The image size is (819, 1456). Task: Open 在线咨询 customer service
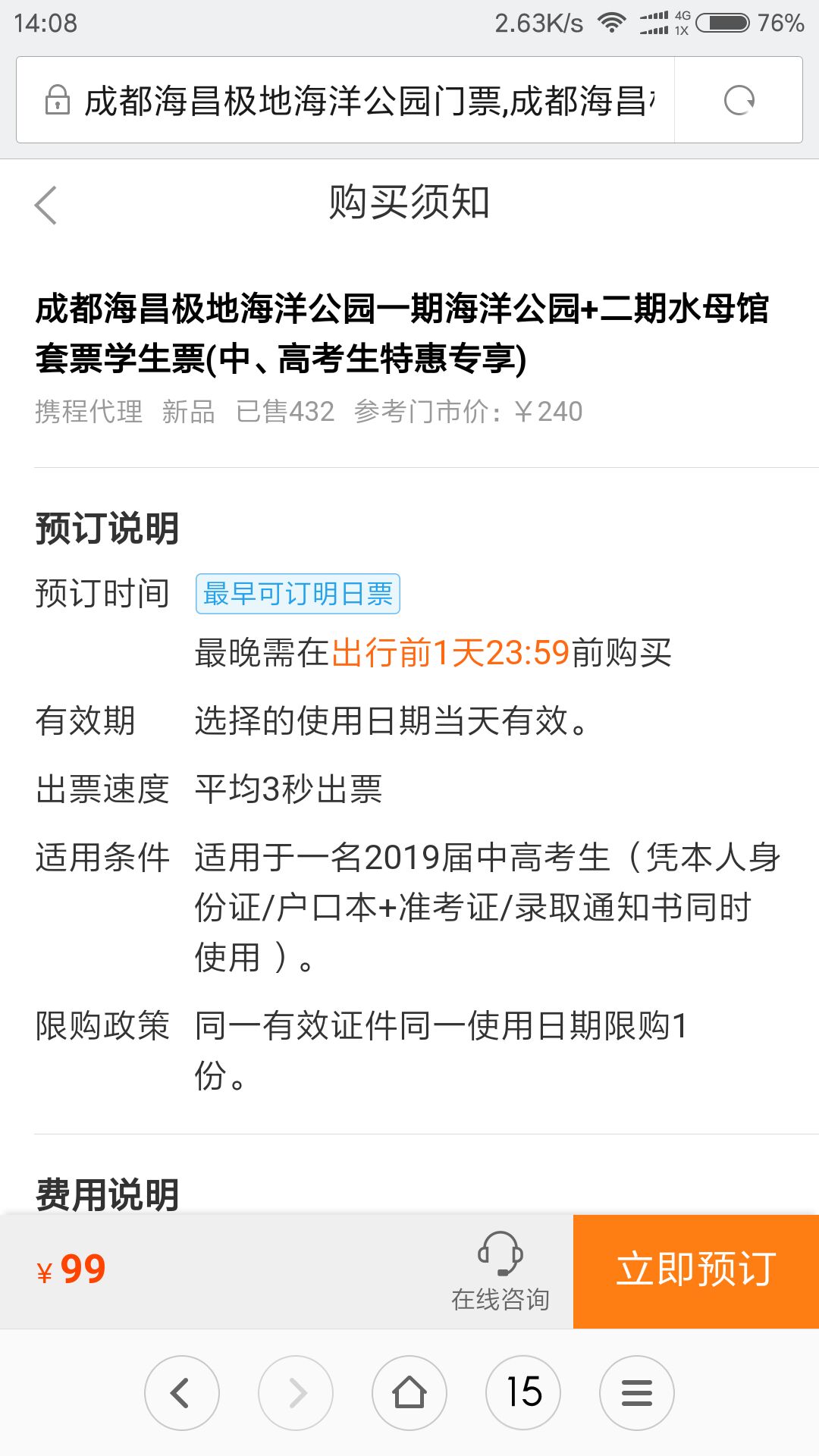coord(500,1271)
